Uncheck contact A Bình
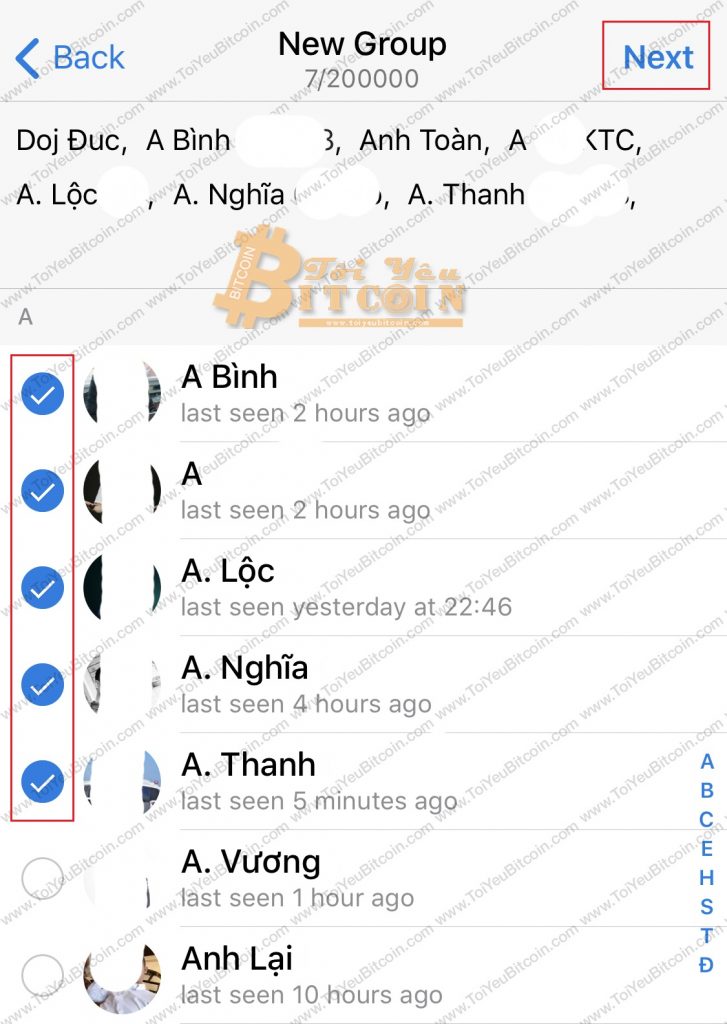The width and height of the screenshot is (727, 1024). click(42, 394)
